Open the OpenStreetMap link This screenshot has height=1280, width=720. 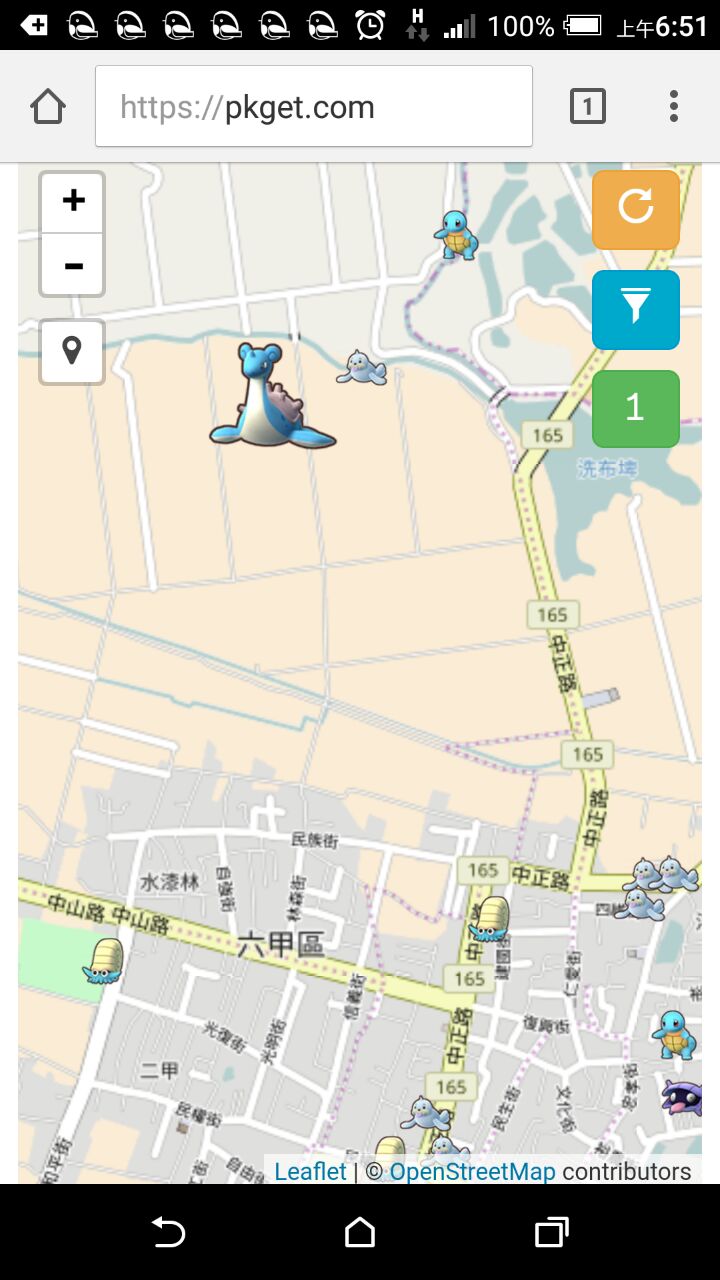tap(472, 1171)
